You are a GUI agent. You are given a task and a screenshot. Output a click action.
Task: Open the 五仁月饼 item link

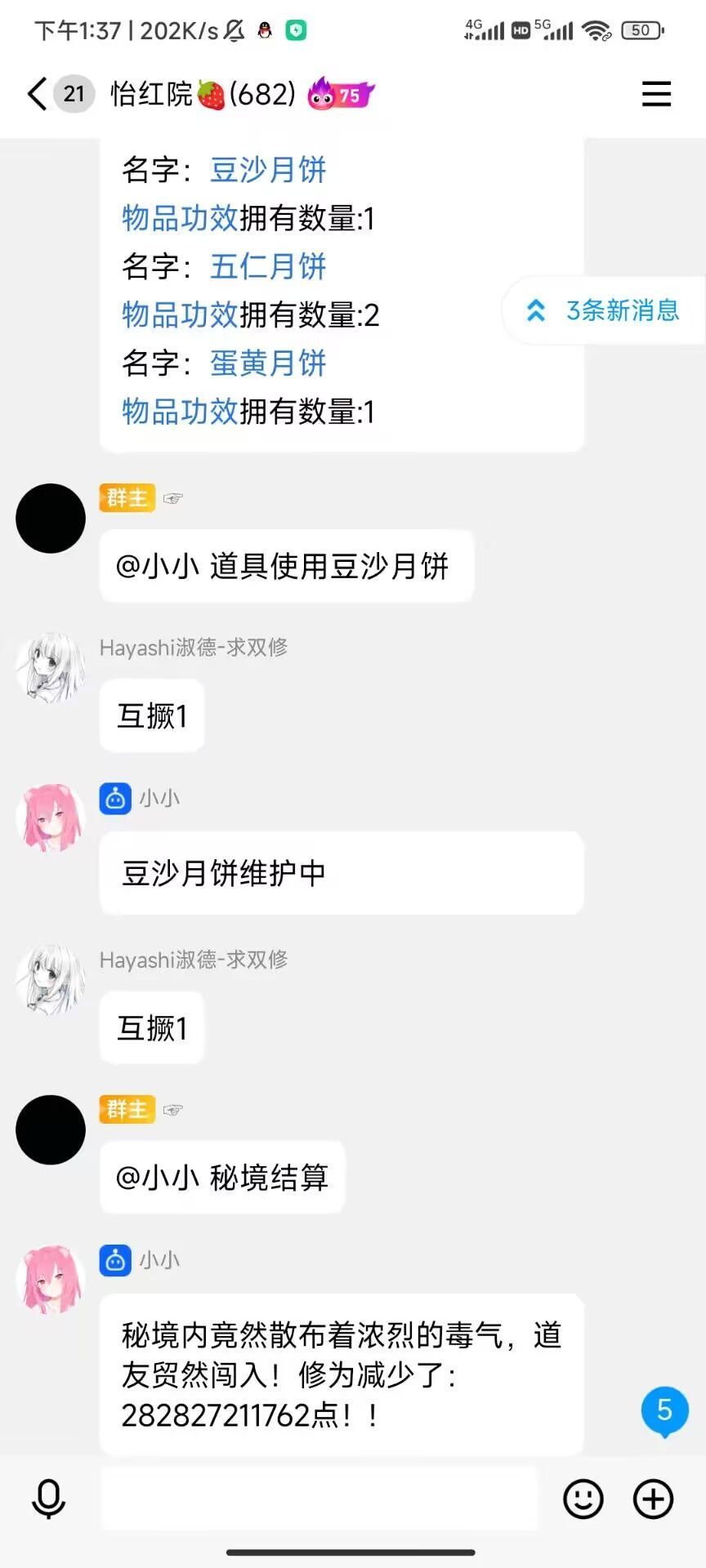(268, 266)
